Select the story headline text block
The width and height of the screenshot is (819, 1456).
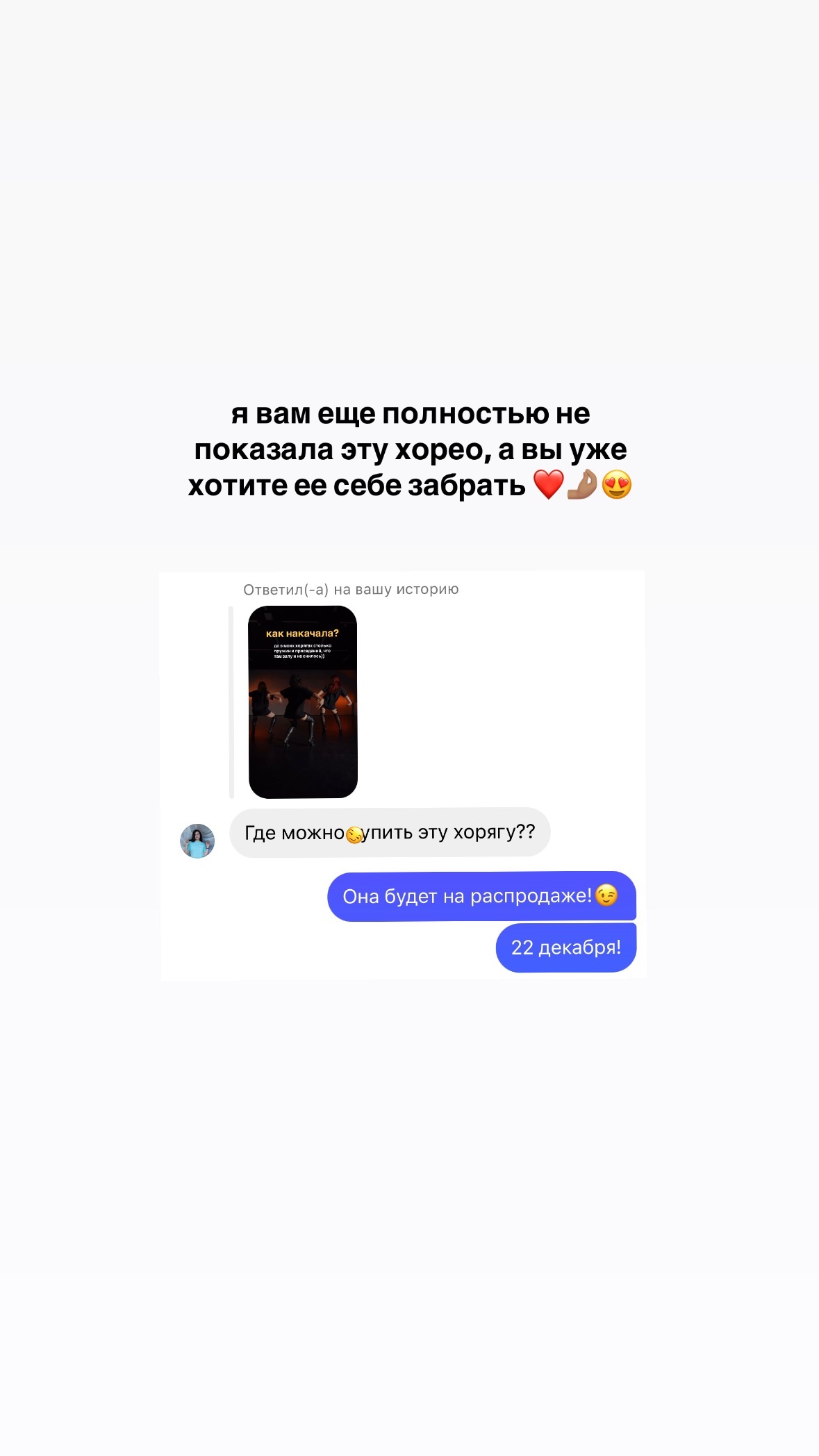tap(410, 452)
